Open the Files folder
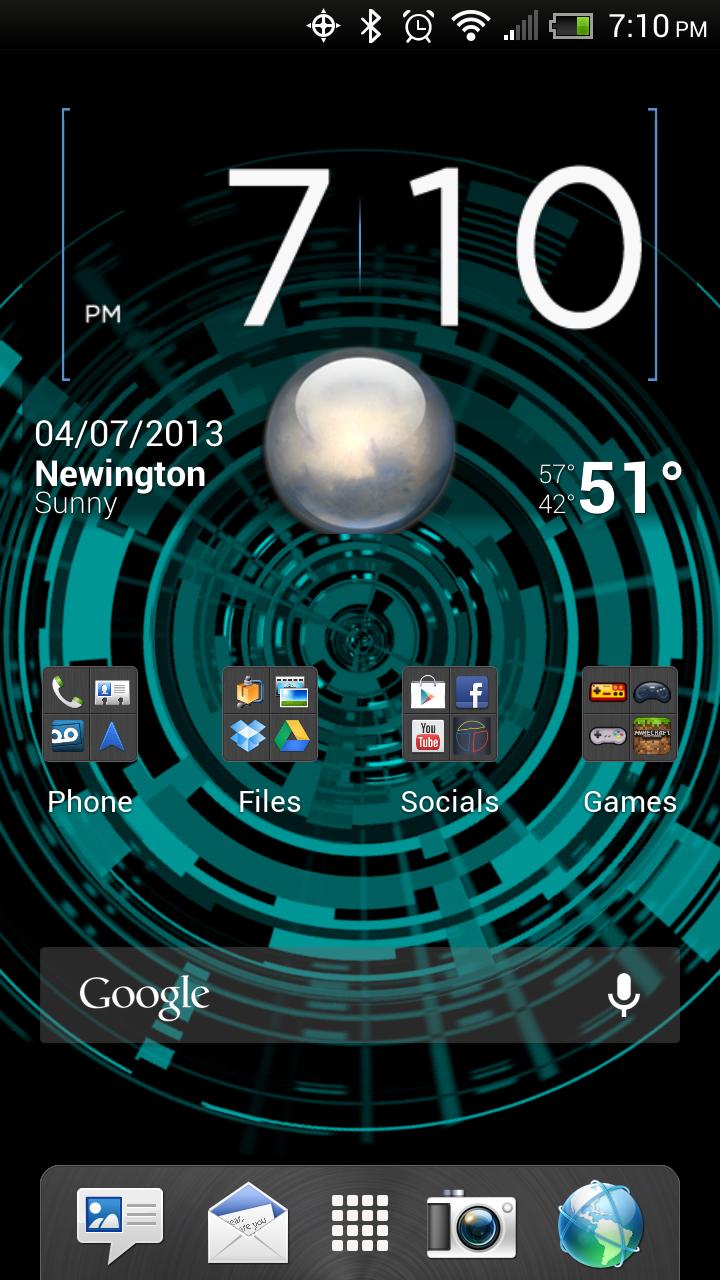This screenshot has width=720, height=1280. [x=270, y=715]
